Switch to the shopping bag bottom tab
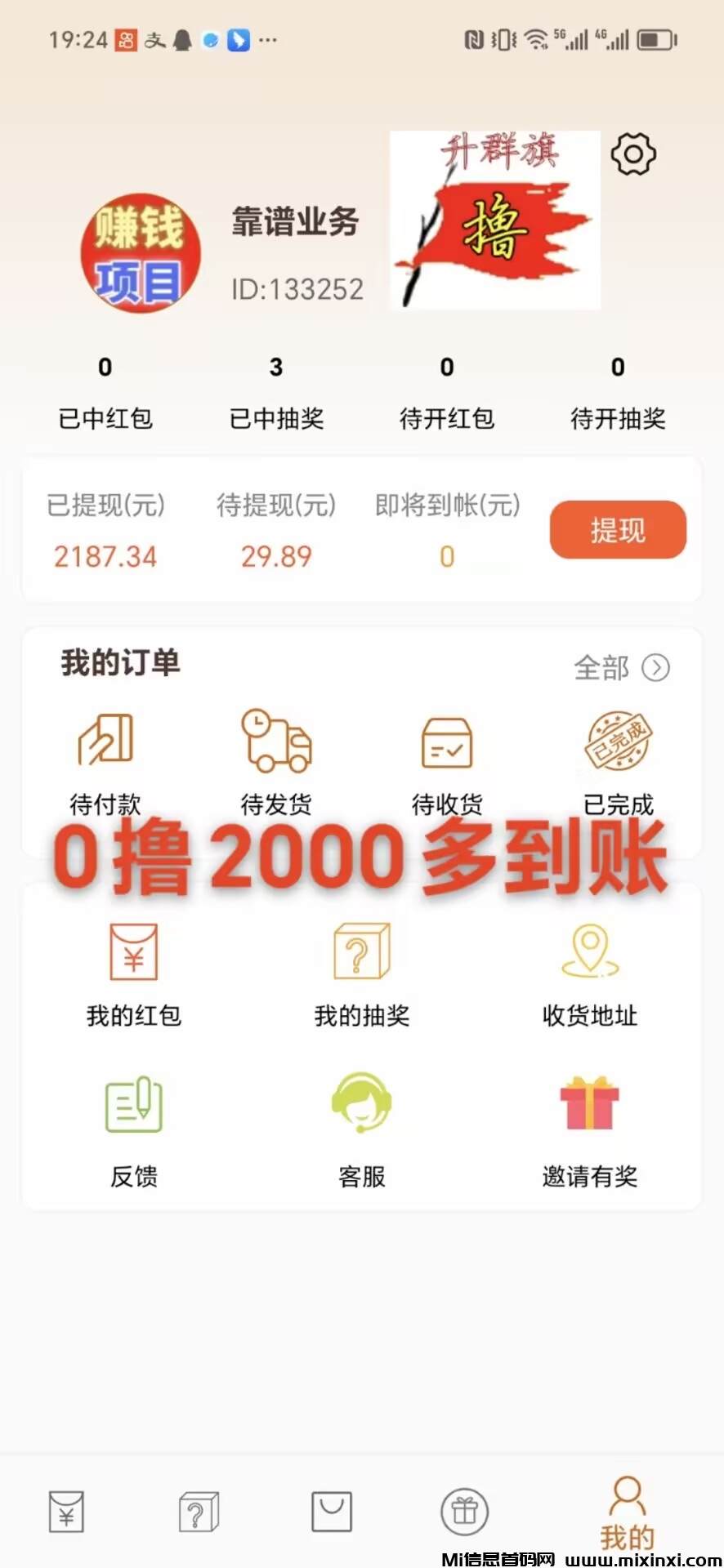Image resolution: width=724 pixels, height=1568 pixels. (332, 1512)
